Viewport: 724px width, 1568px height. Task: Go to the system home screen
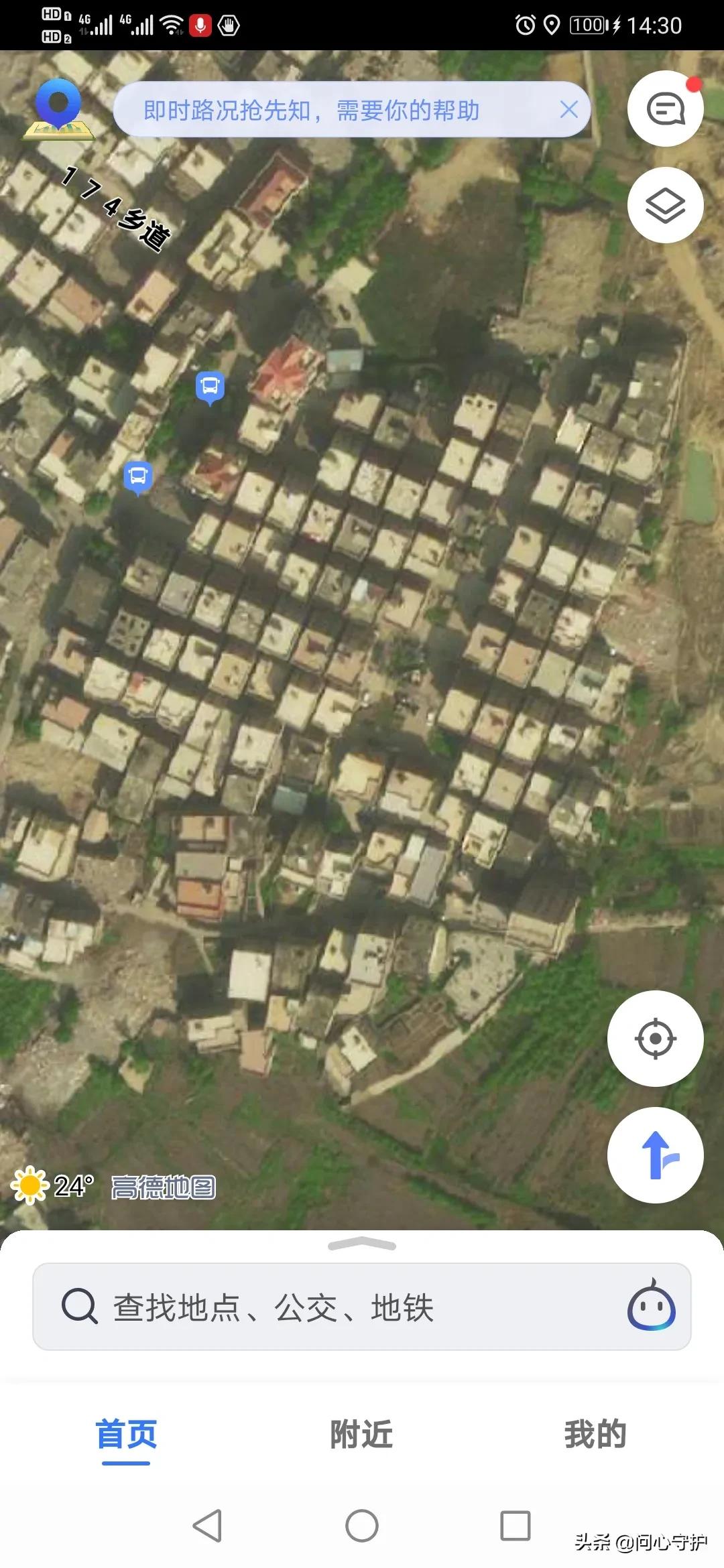(362, 1526)
